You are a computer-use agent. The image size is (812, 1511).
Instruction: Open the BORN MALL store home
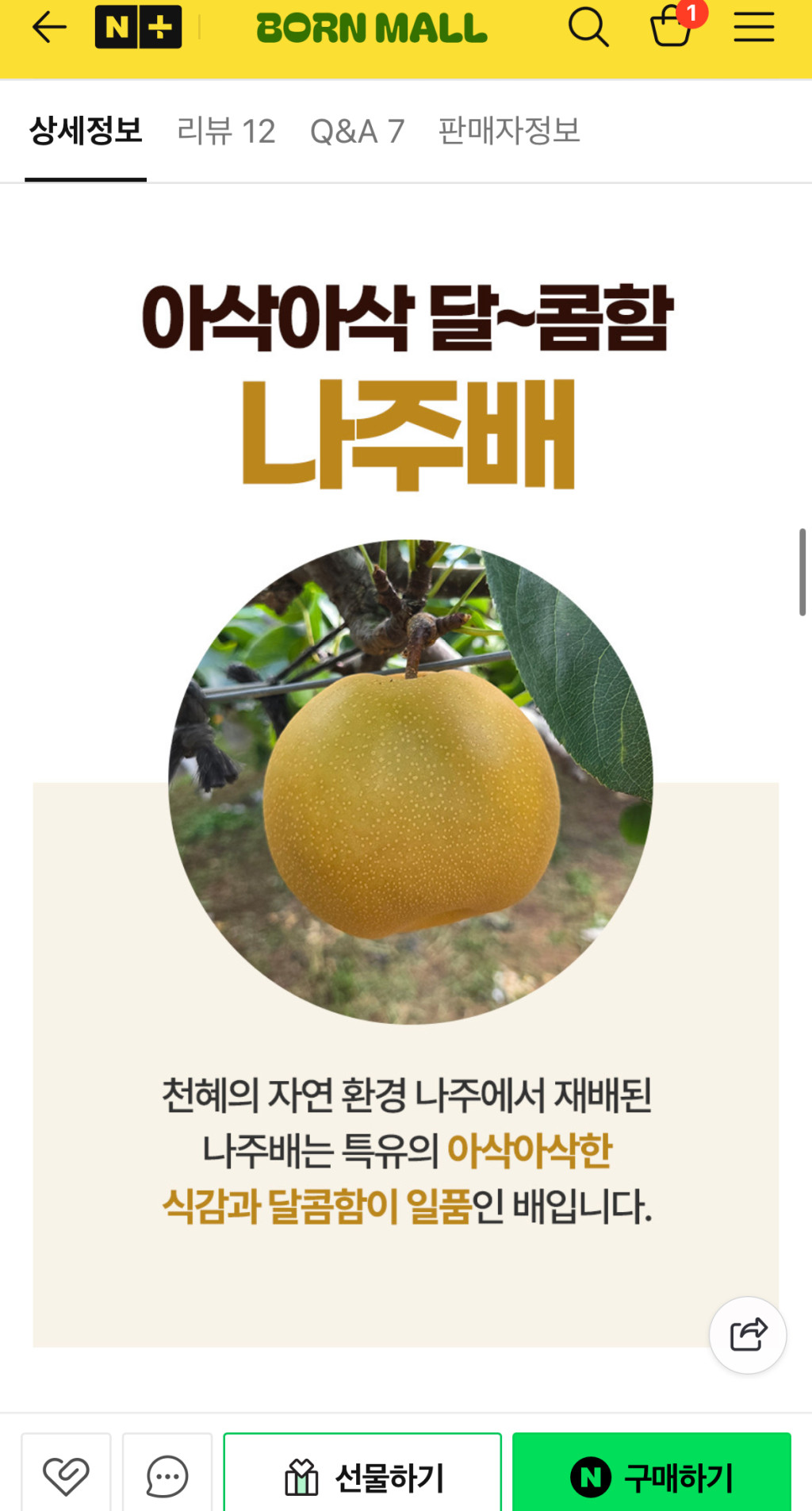371,29
